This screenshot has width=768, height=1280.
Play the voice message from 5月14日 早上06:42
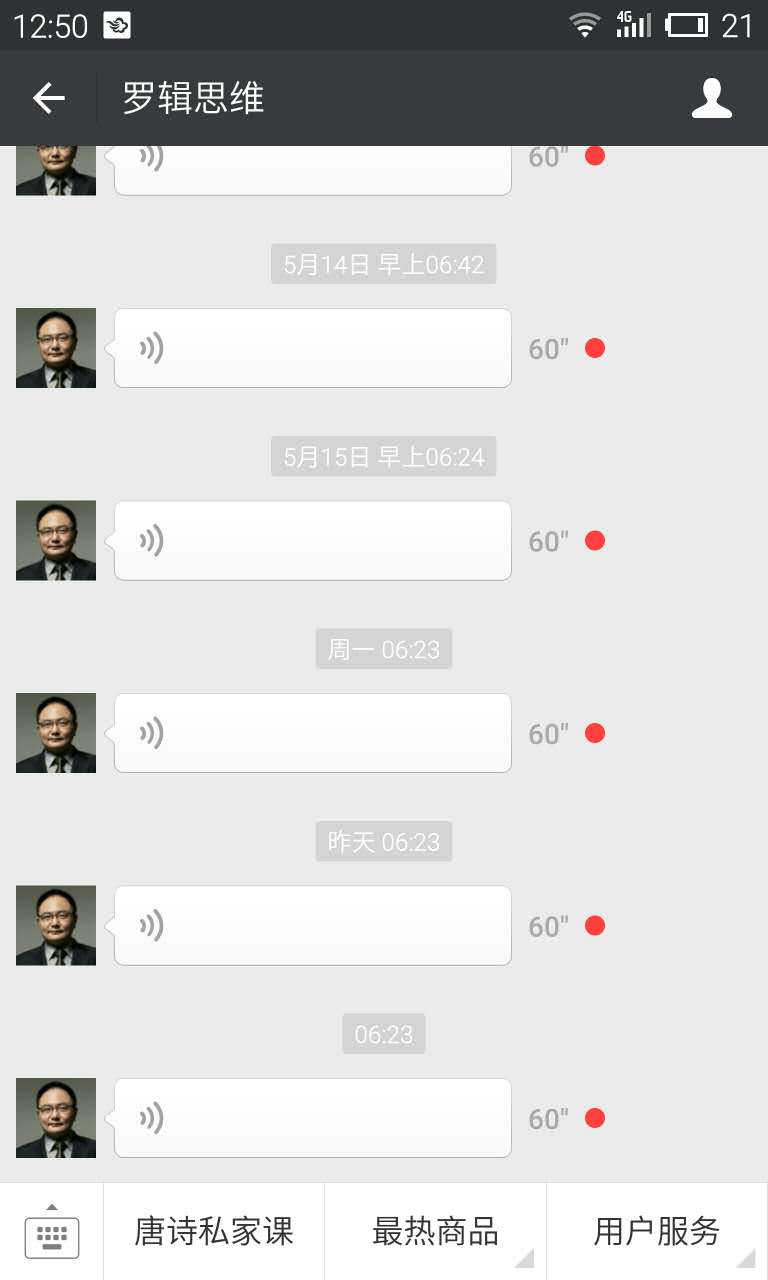[313, 348]
